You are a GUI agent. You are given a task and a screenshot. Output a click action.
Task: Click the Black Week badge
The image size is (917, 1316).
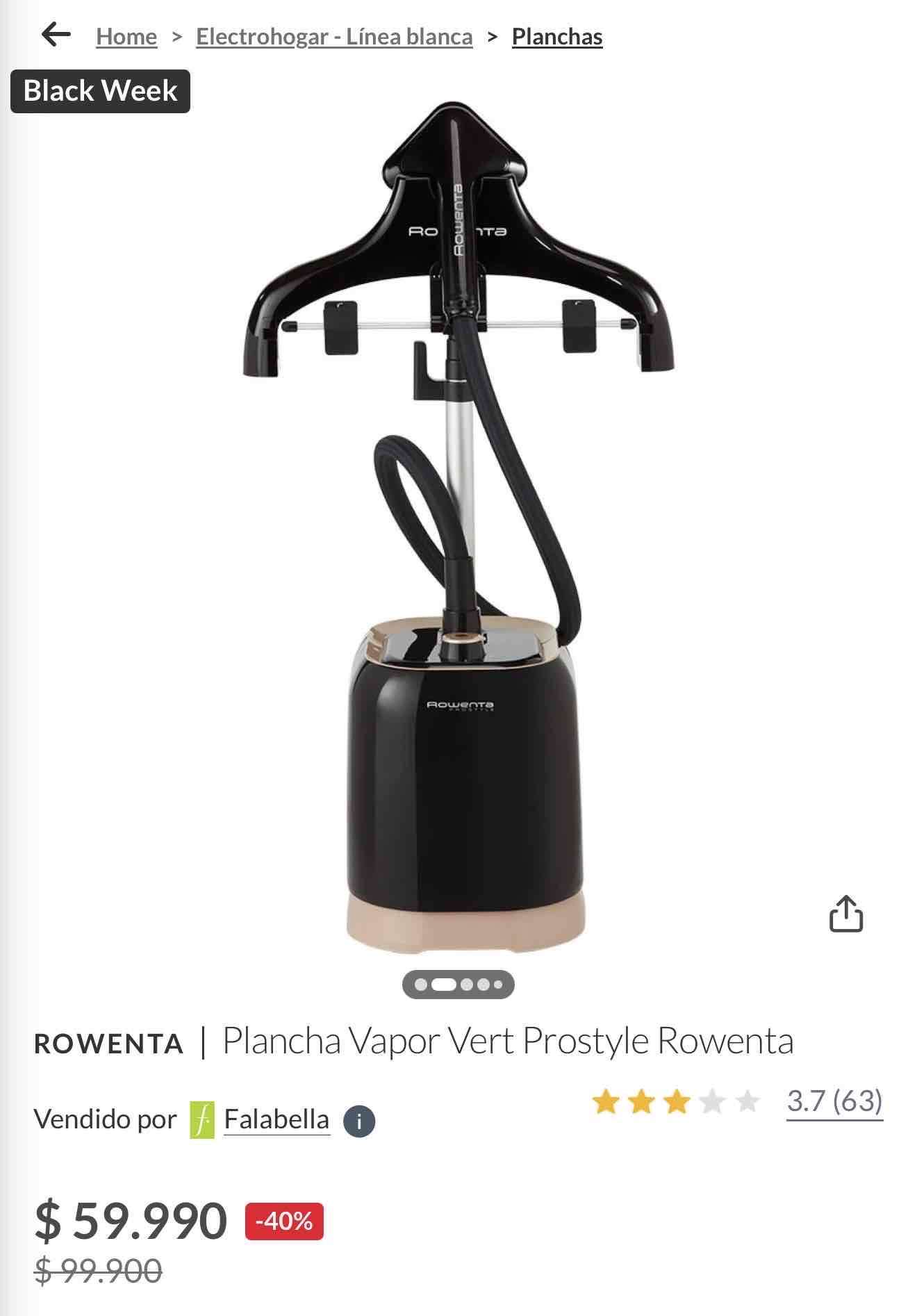[99, 90]
